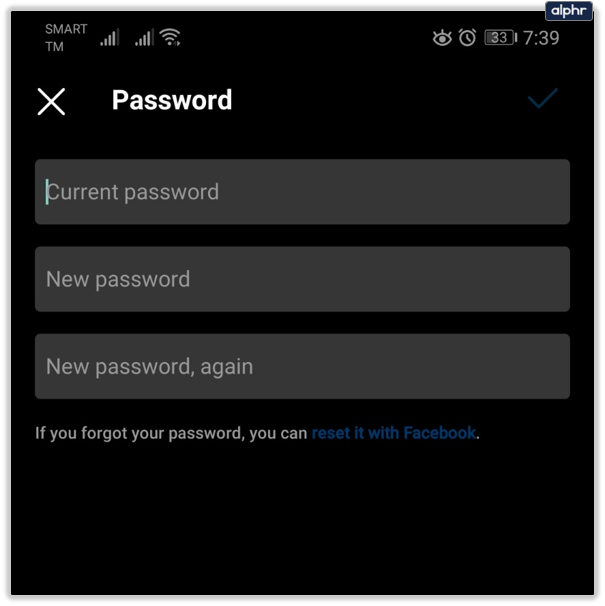
Task: Select the New password, again field
Action: (302, 366)
